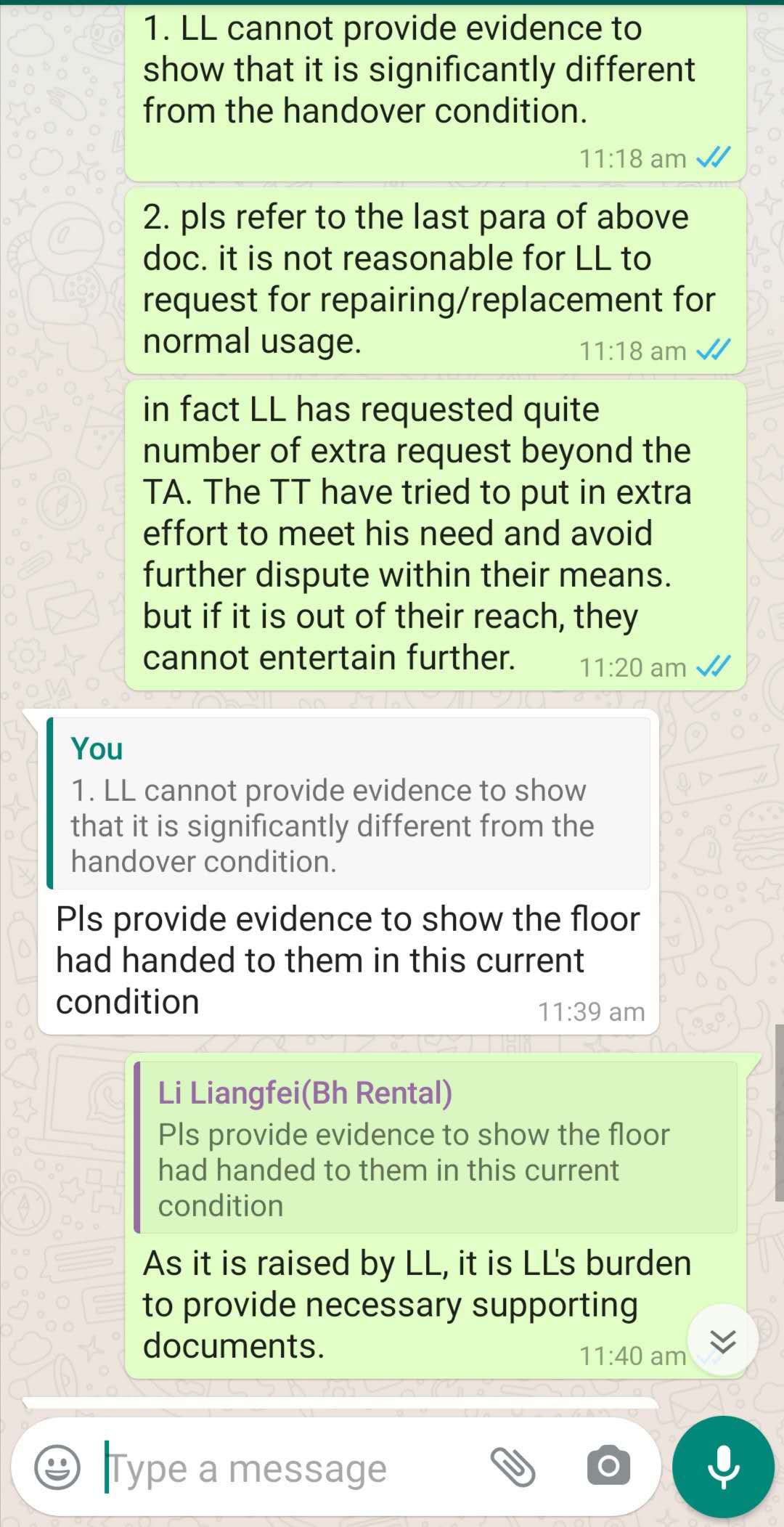
Task: Open the emoji picker
Action: pyautogui.click(x=57, y=1467)
